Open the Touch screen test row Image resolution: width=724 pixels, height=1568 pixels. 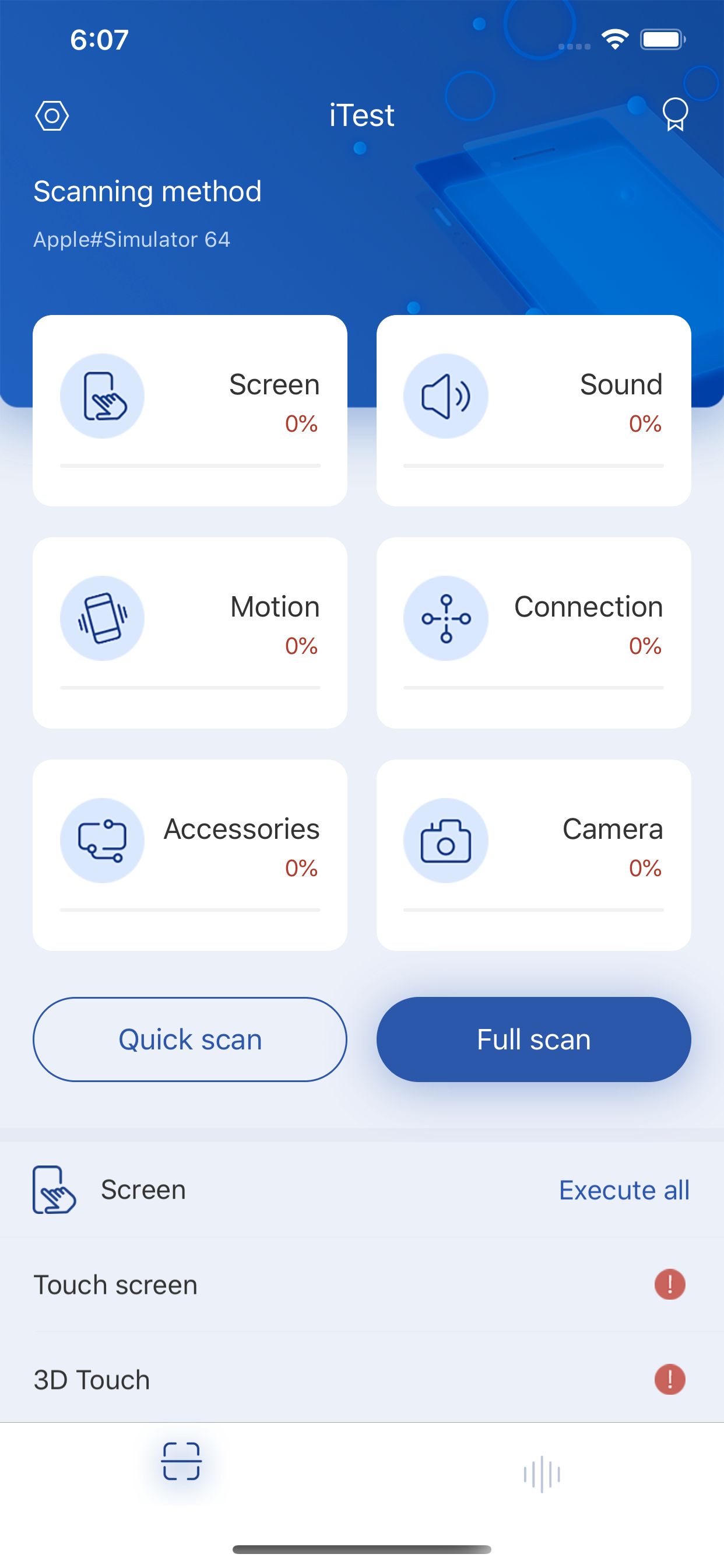[x=362, y=1284]
